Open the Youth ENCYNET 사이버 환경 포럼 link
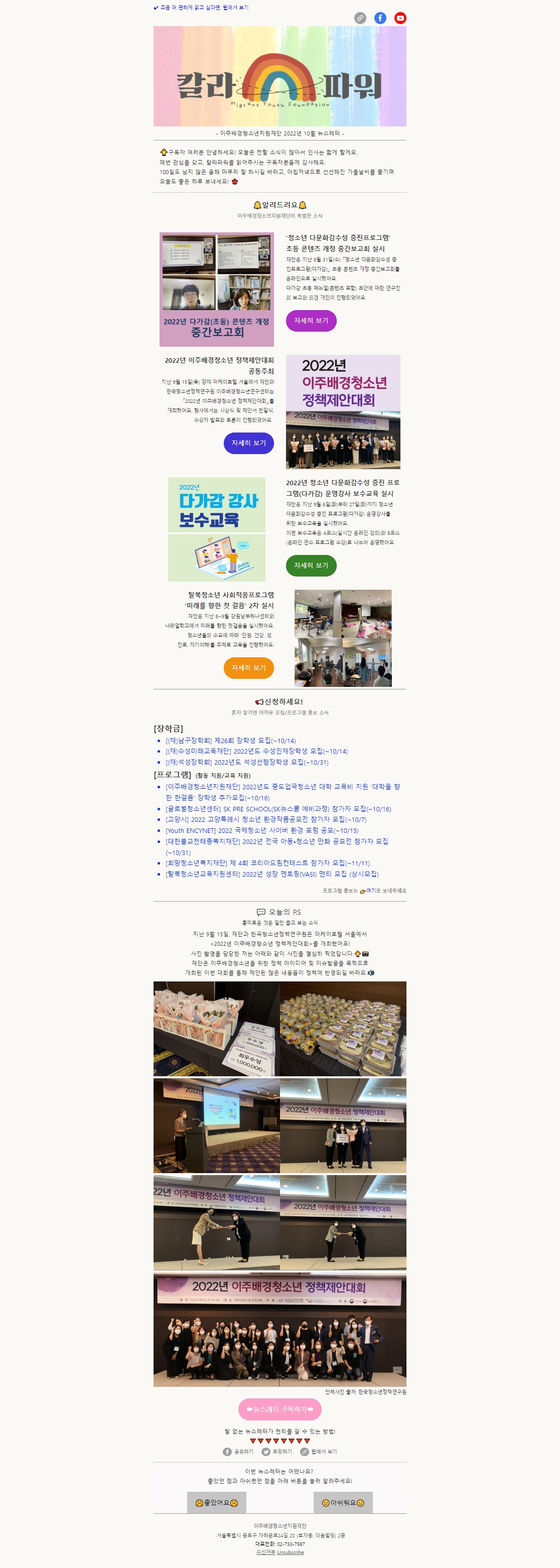Image resolution: width=560 pixels, height=1568 pixels. (x=262, y=830)
